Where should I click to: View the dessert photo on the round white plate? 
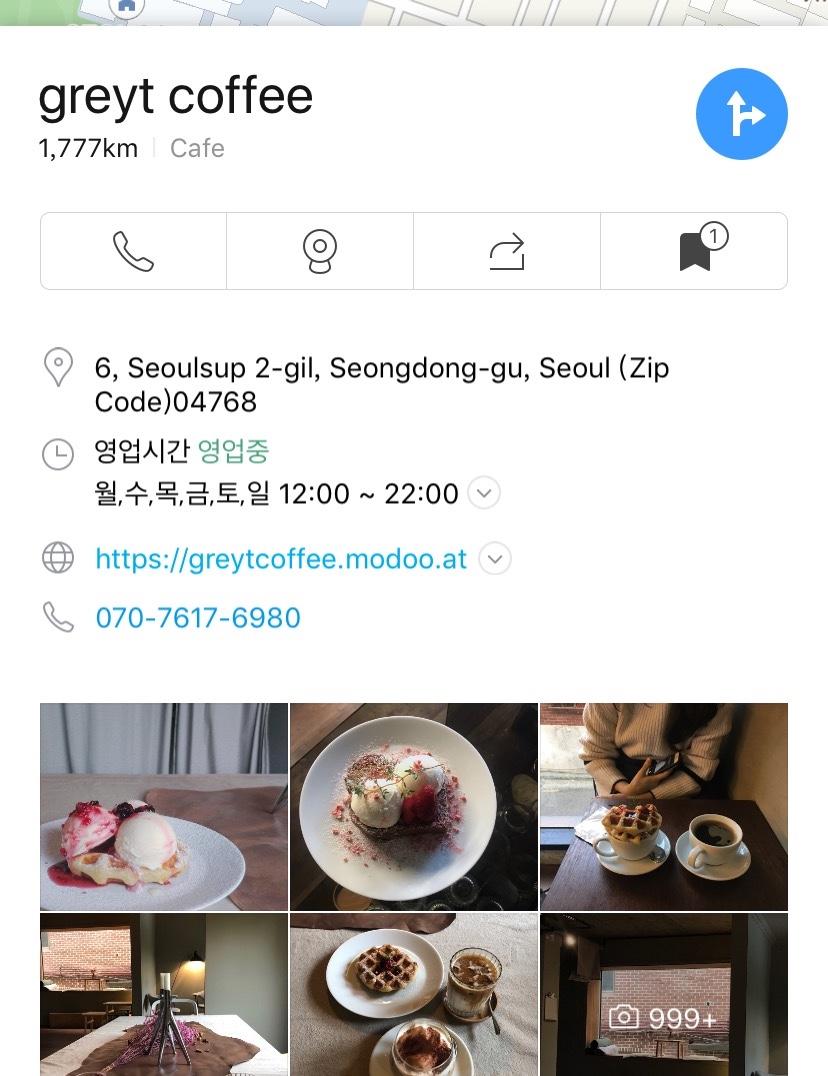point(414,806)
